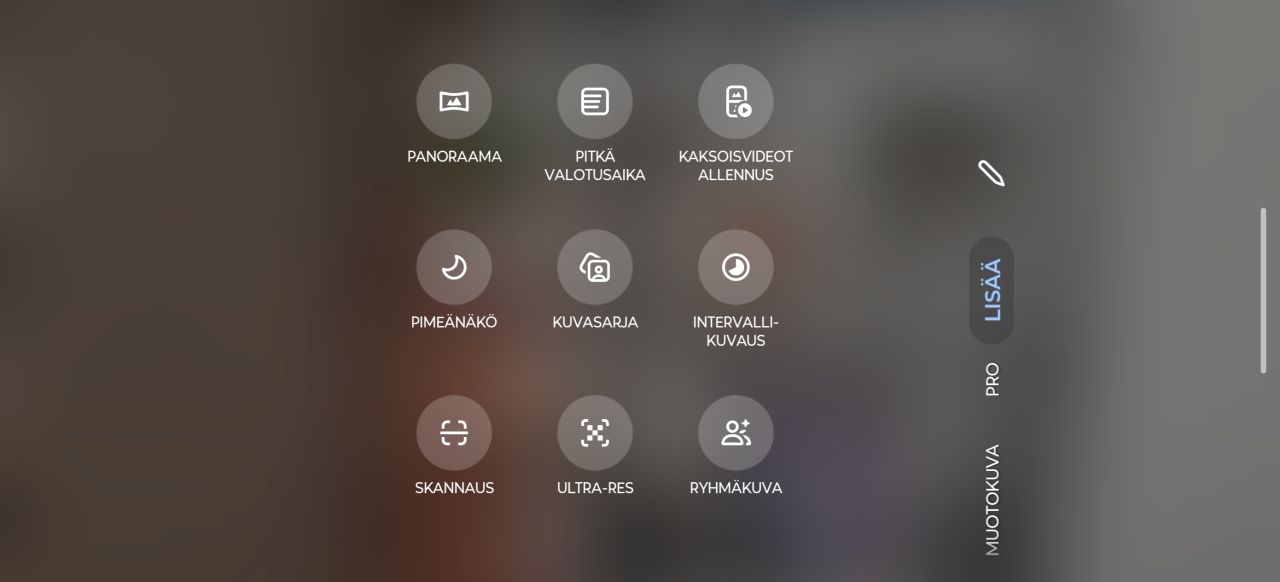Viewport: 1280px width, 582px height.
Task: Tap the pencil edit icon
Action: pyautogui.click(x=991, y=173)
